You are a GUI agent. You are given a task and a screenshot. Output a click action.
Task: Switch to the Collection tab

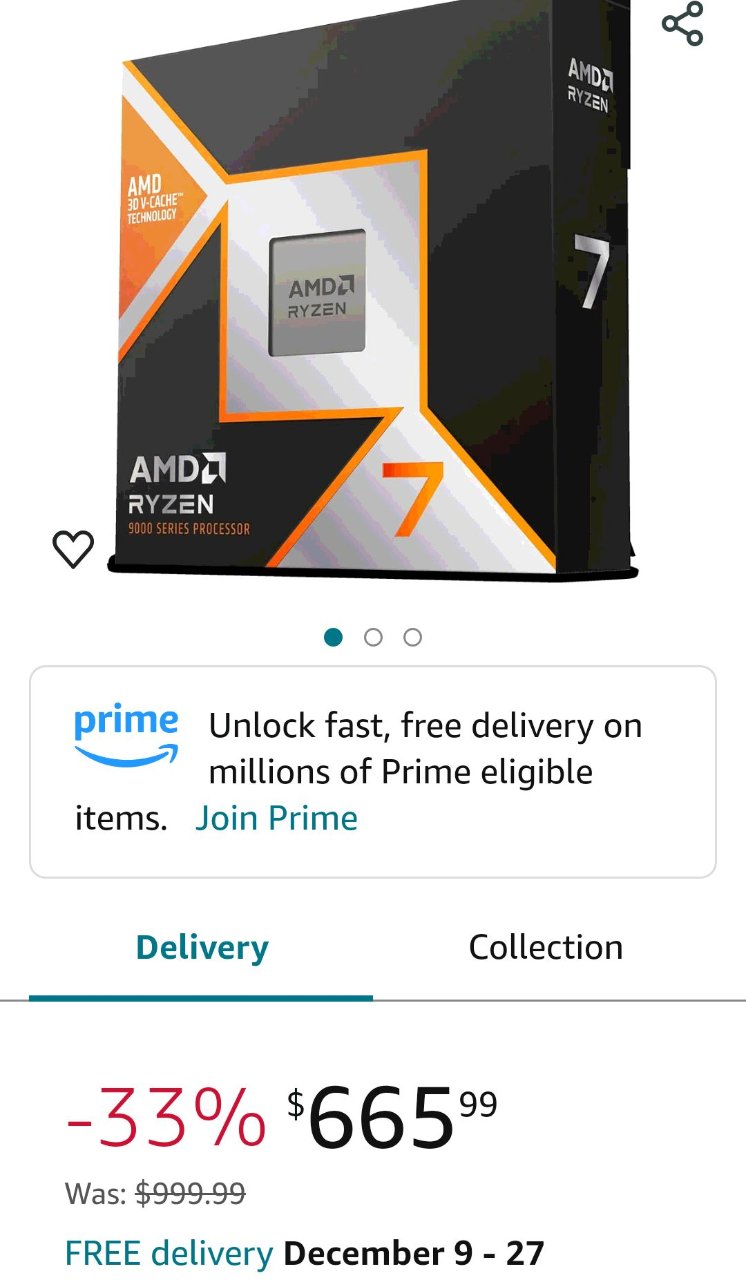coord(545,946)
